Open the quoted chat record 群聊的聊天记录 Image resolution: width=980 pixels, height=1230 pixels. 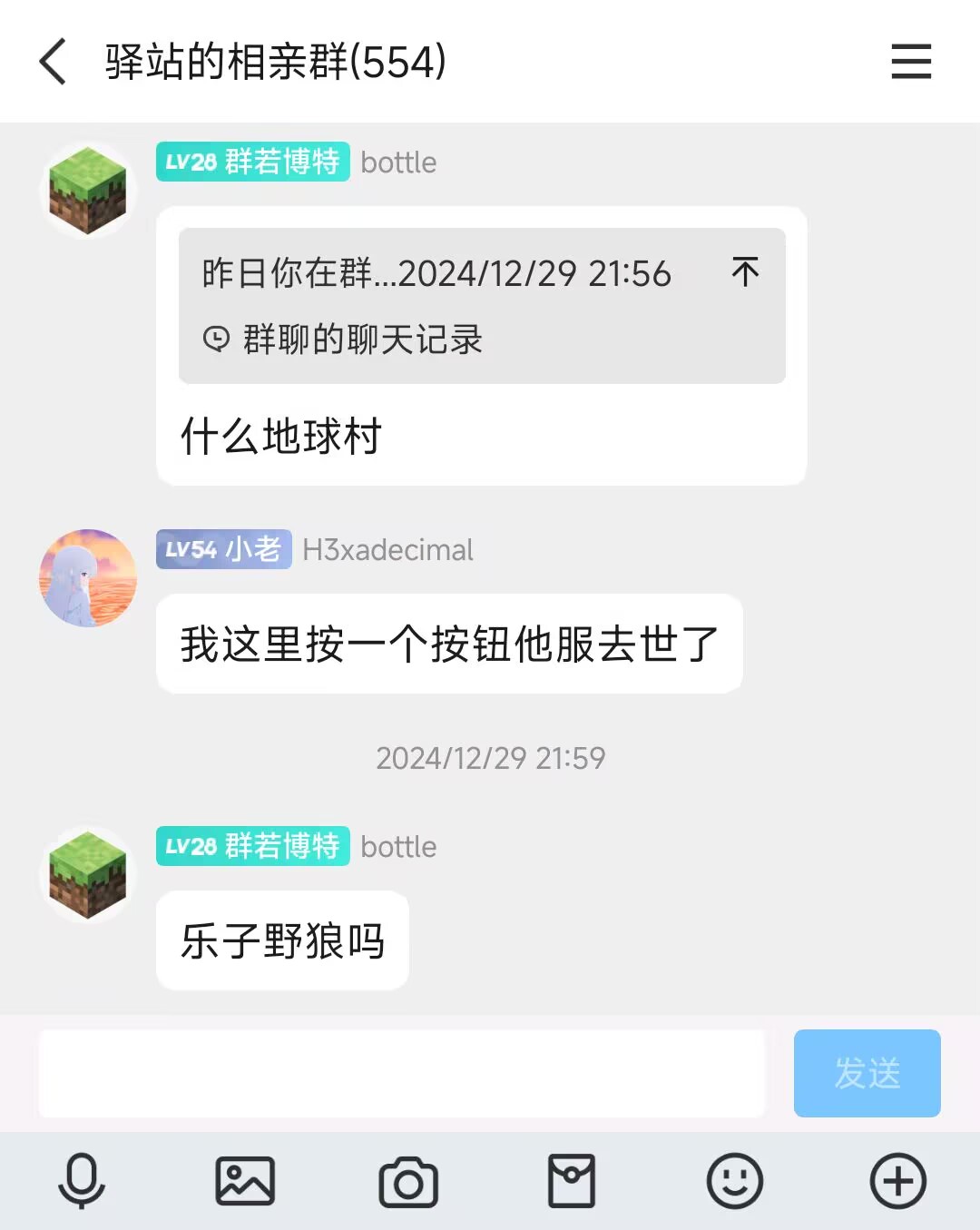[362, 339]
